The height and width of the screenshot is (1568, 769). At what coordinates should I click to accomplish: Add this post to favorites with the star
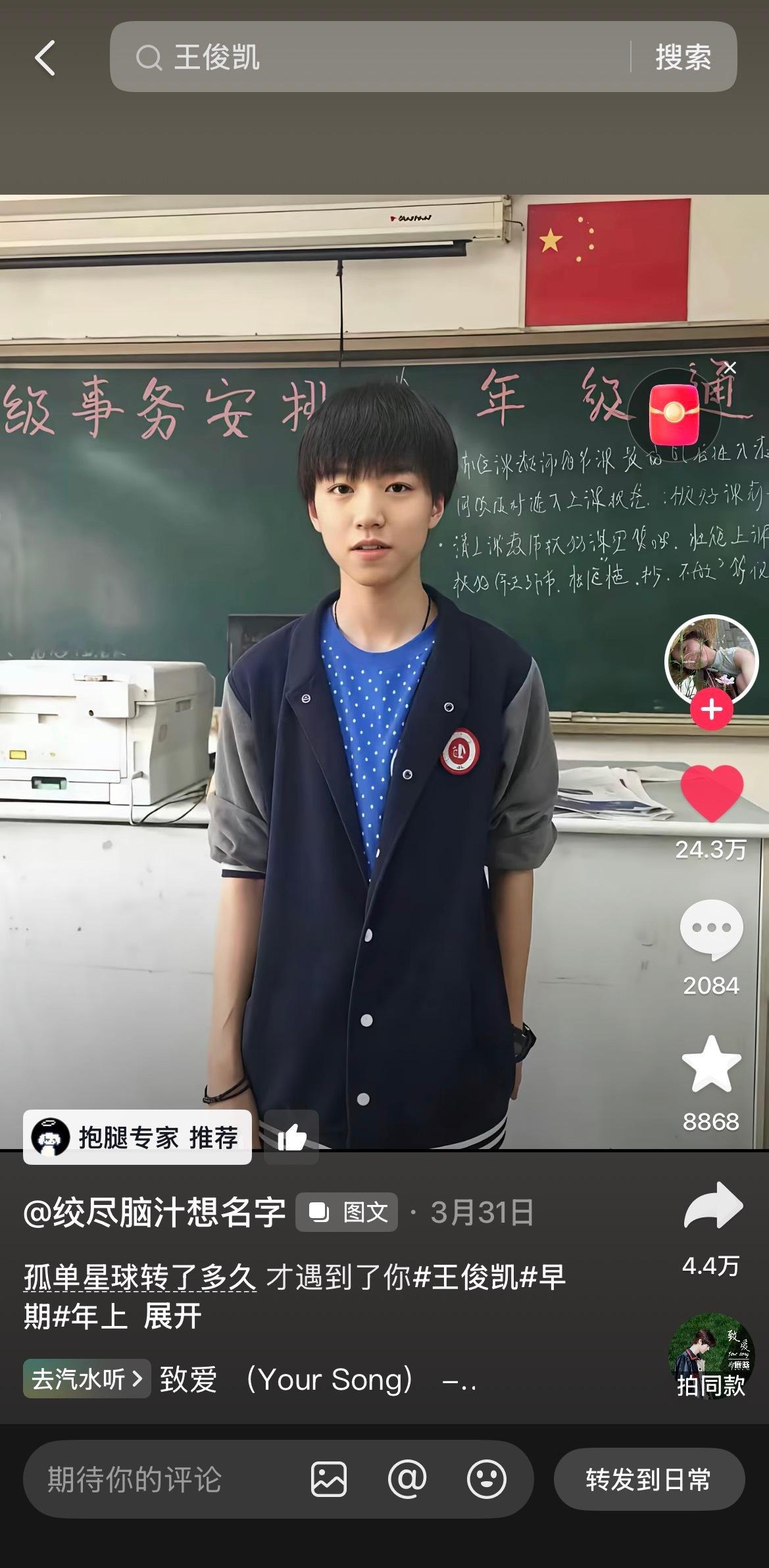[x=711, y=1064]
